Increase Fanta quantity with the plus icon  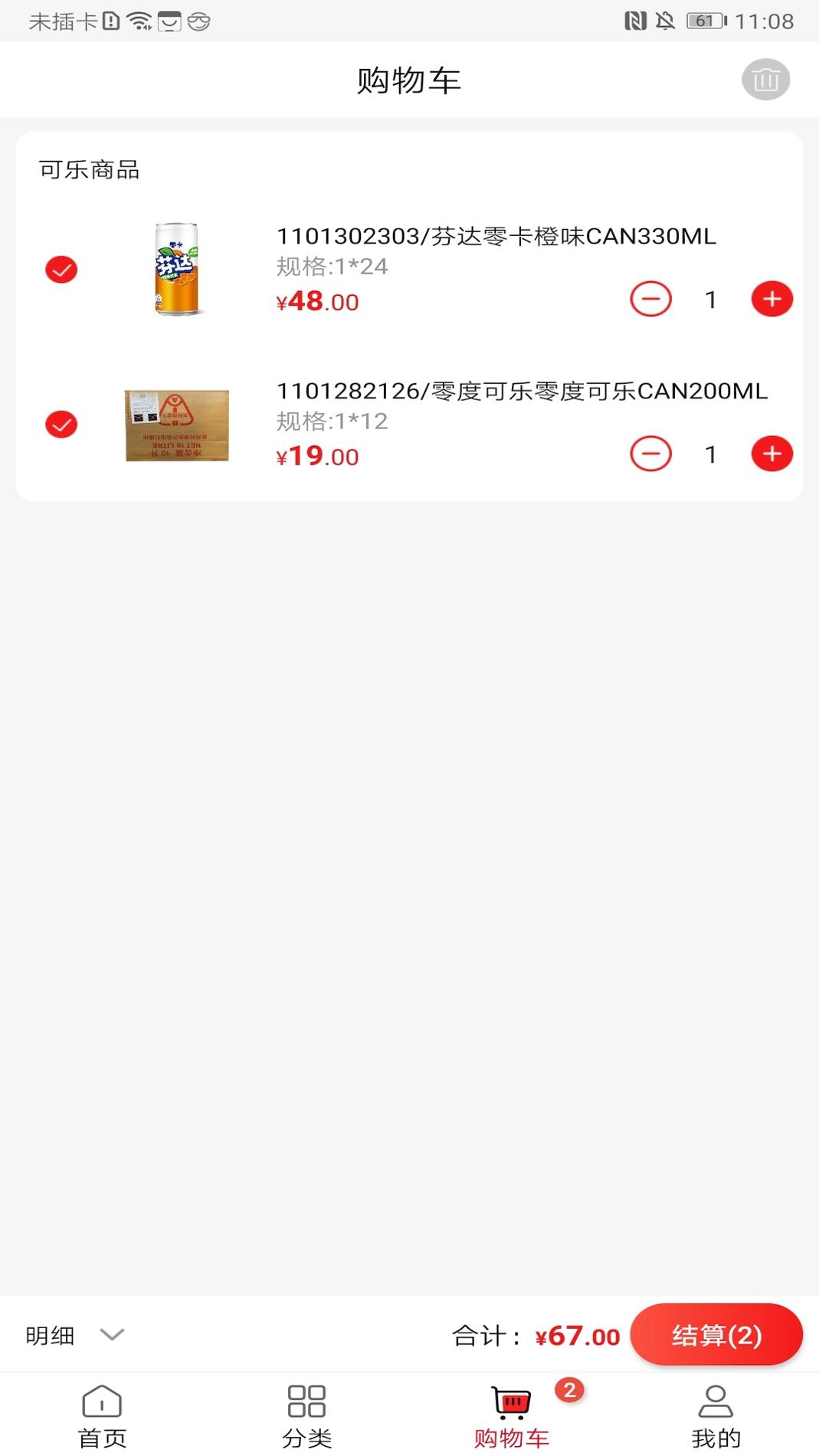pos(771,299)
